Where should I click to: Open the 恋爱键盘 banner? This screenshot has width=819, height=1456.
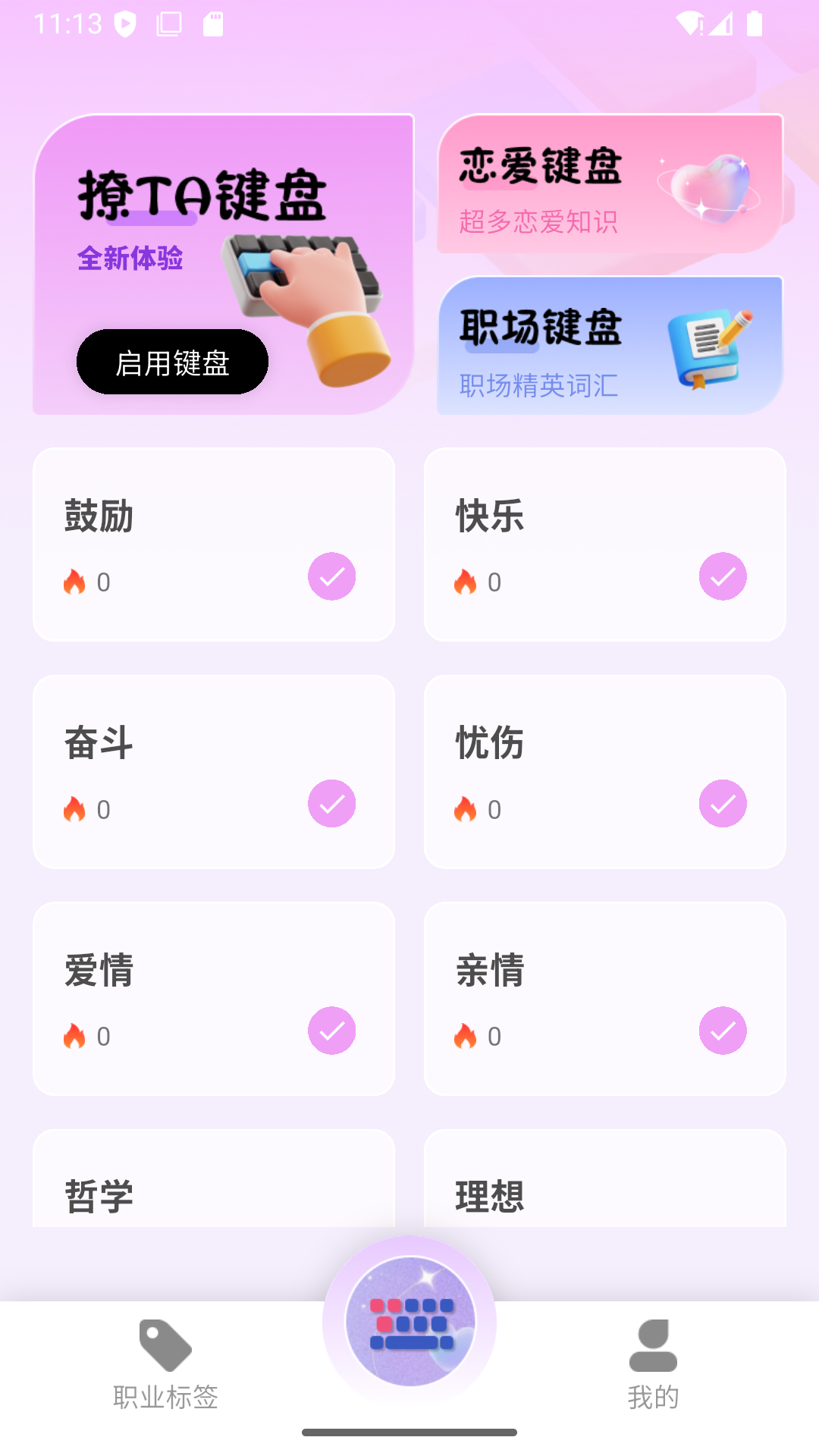point(611,184)
